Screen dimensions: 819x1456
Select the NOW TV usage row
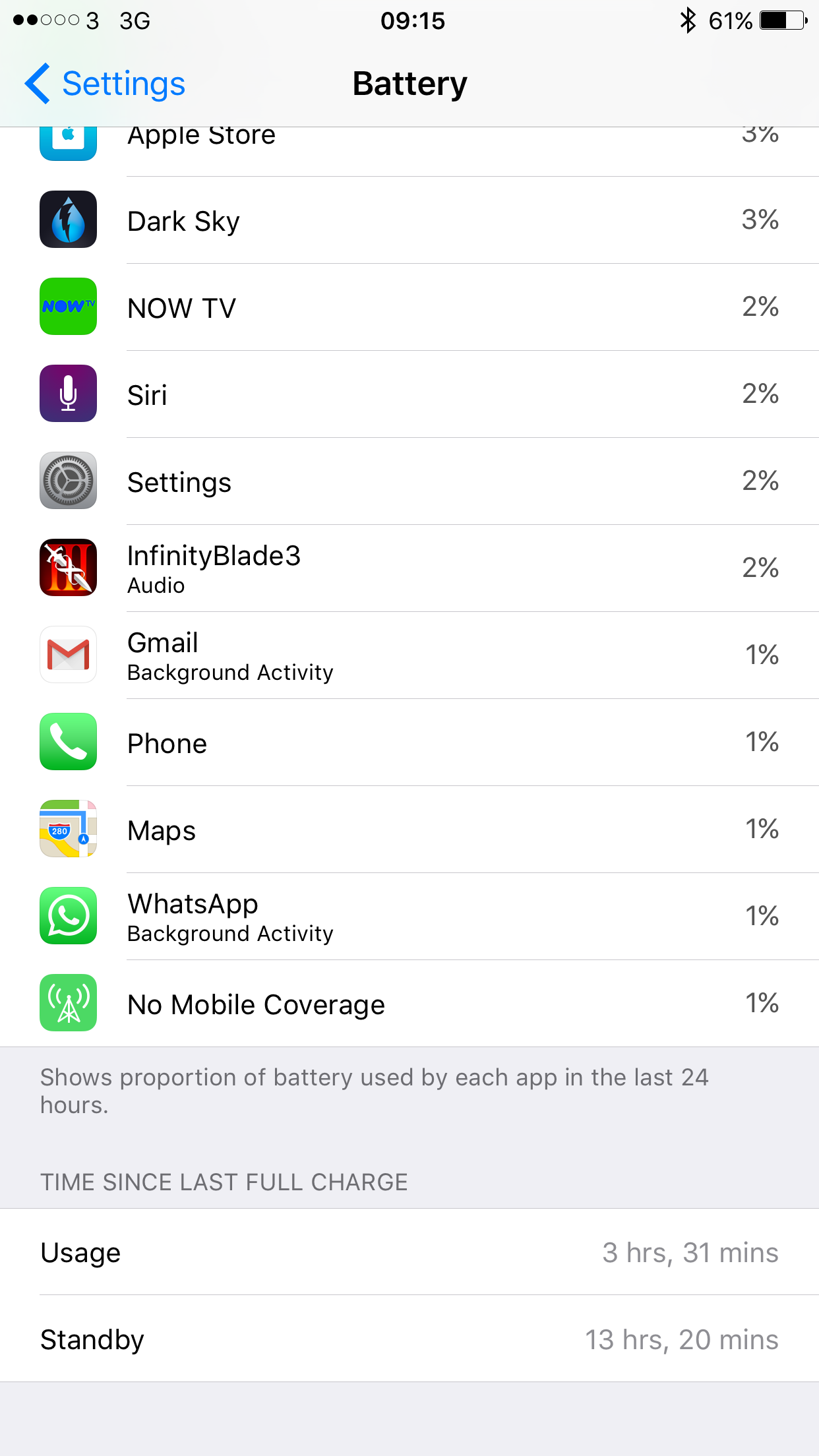[409, 307]
